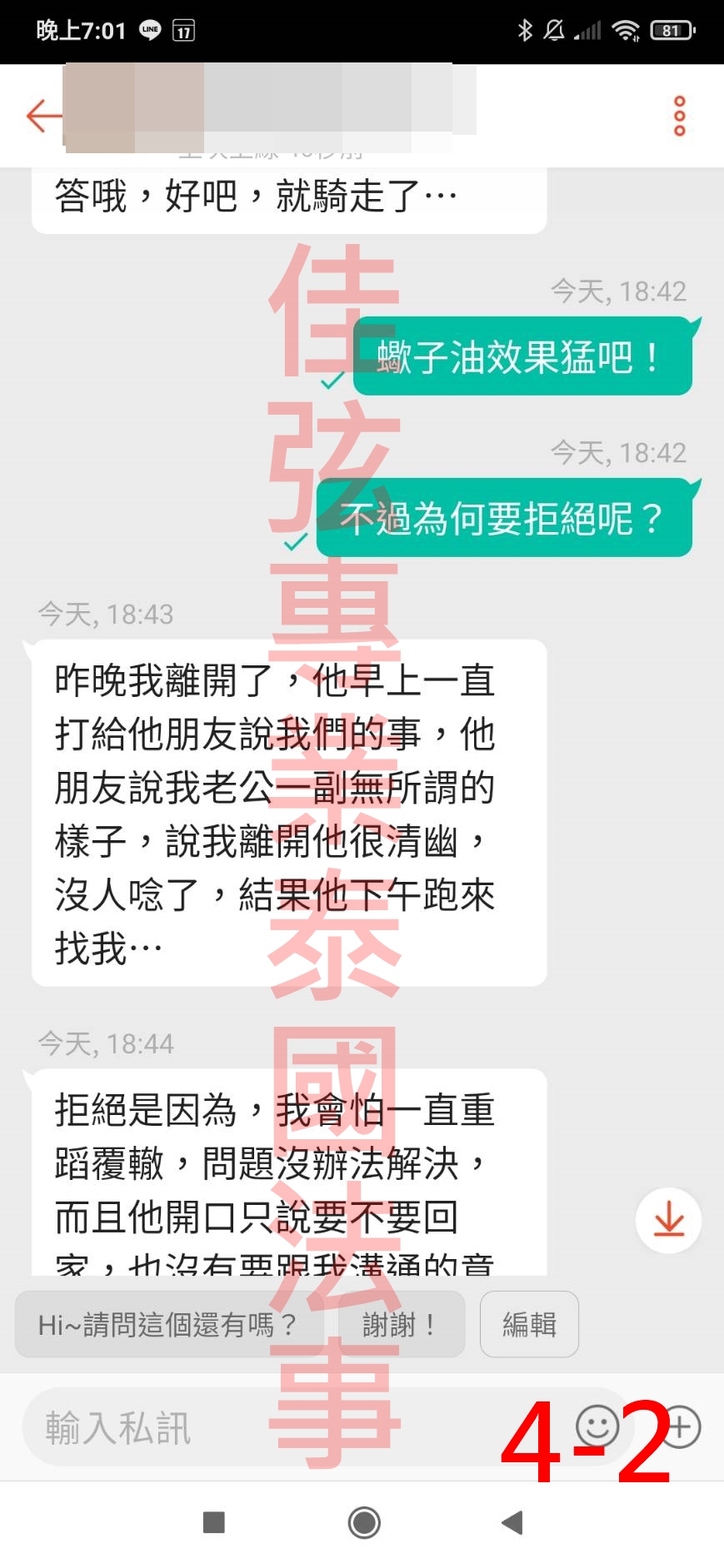This screenshot has height=1568, width=724.
Task: Jump to latest message with down arrow
Action: click(668, 1221)
